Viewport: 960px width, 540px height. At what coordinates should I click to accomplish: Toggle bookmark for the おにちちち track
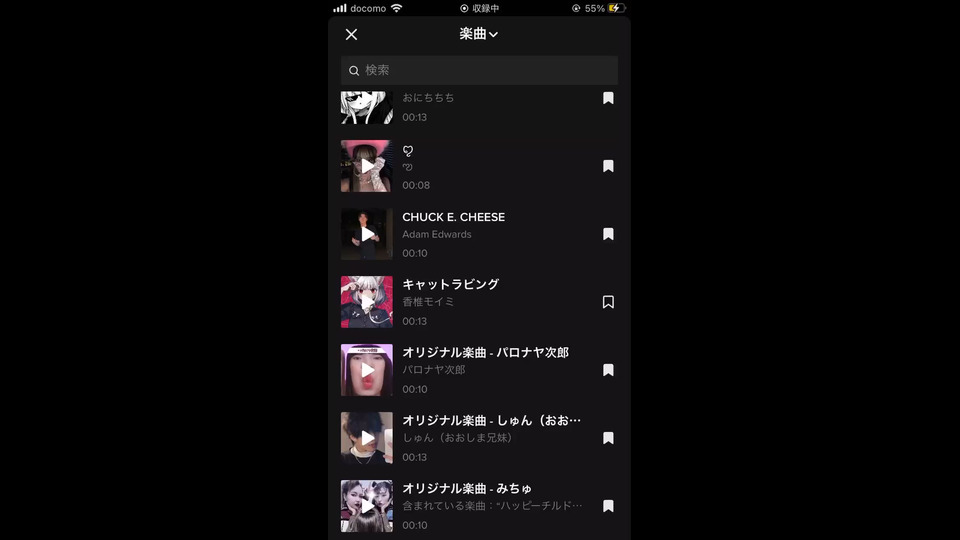tap(608, 98)
